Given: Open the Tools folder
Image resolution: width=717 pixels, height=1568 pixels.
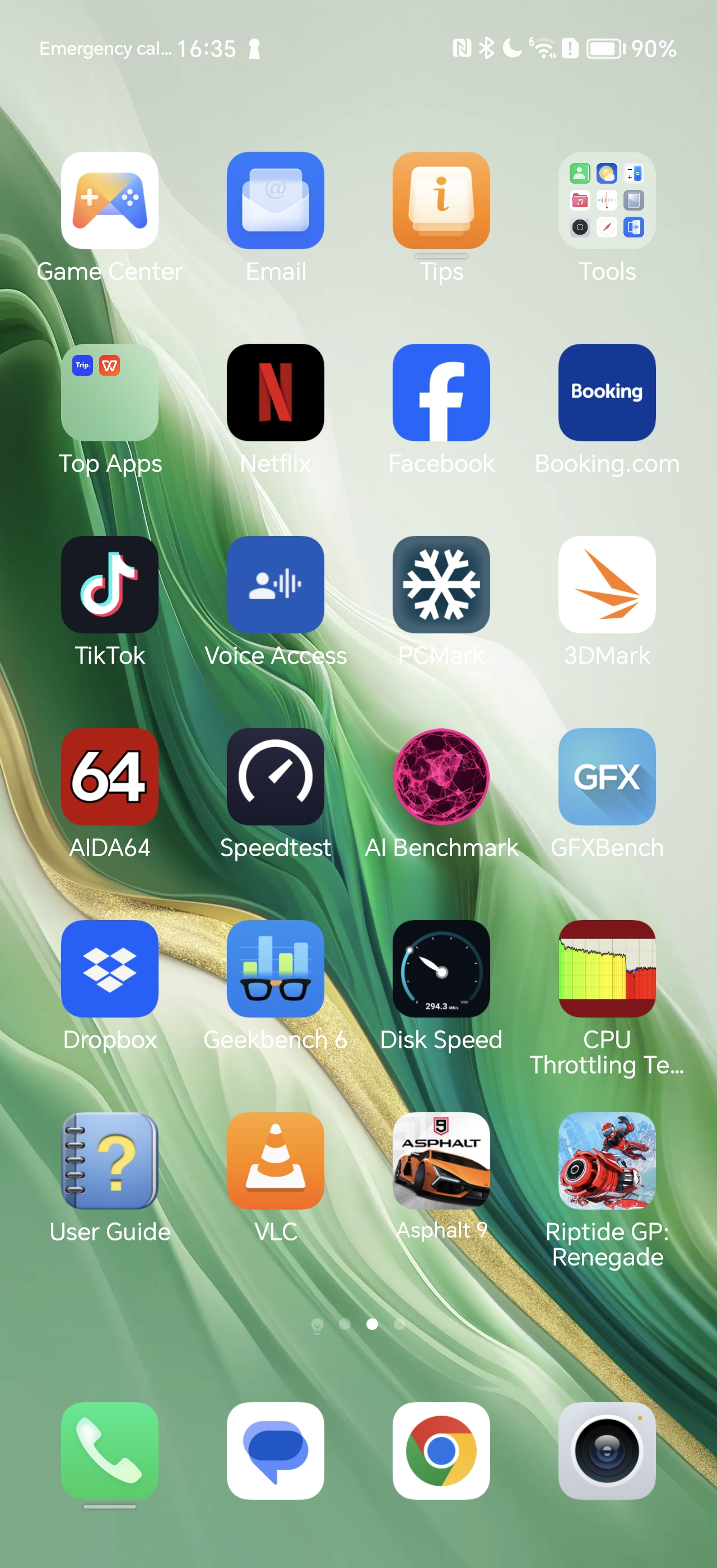Looking at the screenshot, I should 607,200.
